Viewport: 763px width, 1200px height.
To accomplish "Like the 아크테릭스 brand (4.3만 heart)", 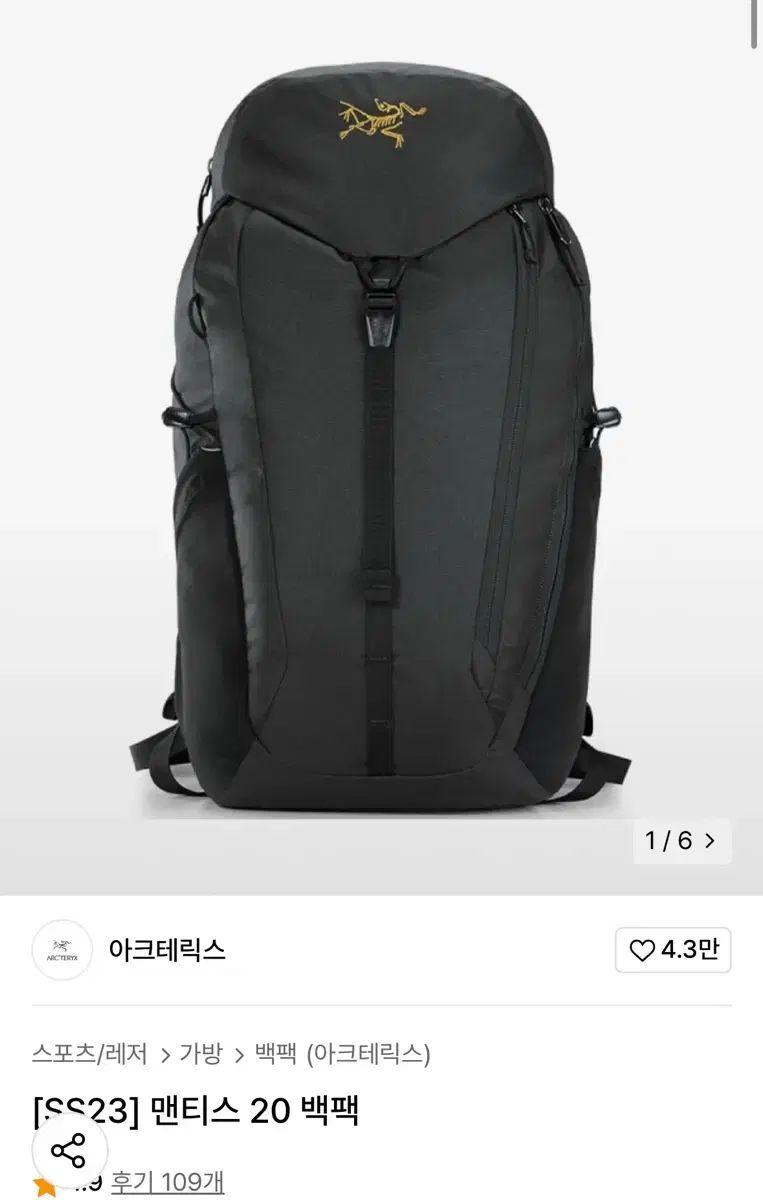I will coord(673,950).
